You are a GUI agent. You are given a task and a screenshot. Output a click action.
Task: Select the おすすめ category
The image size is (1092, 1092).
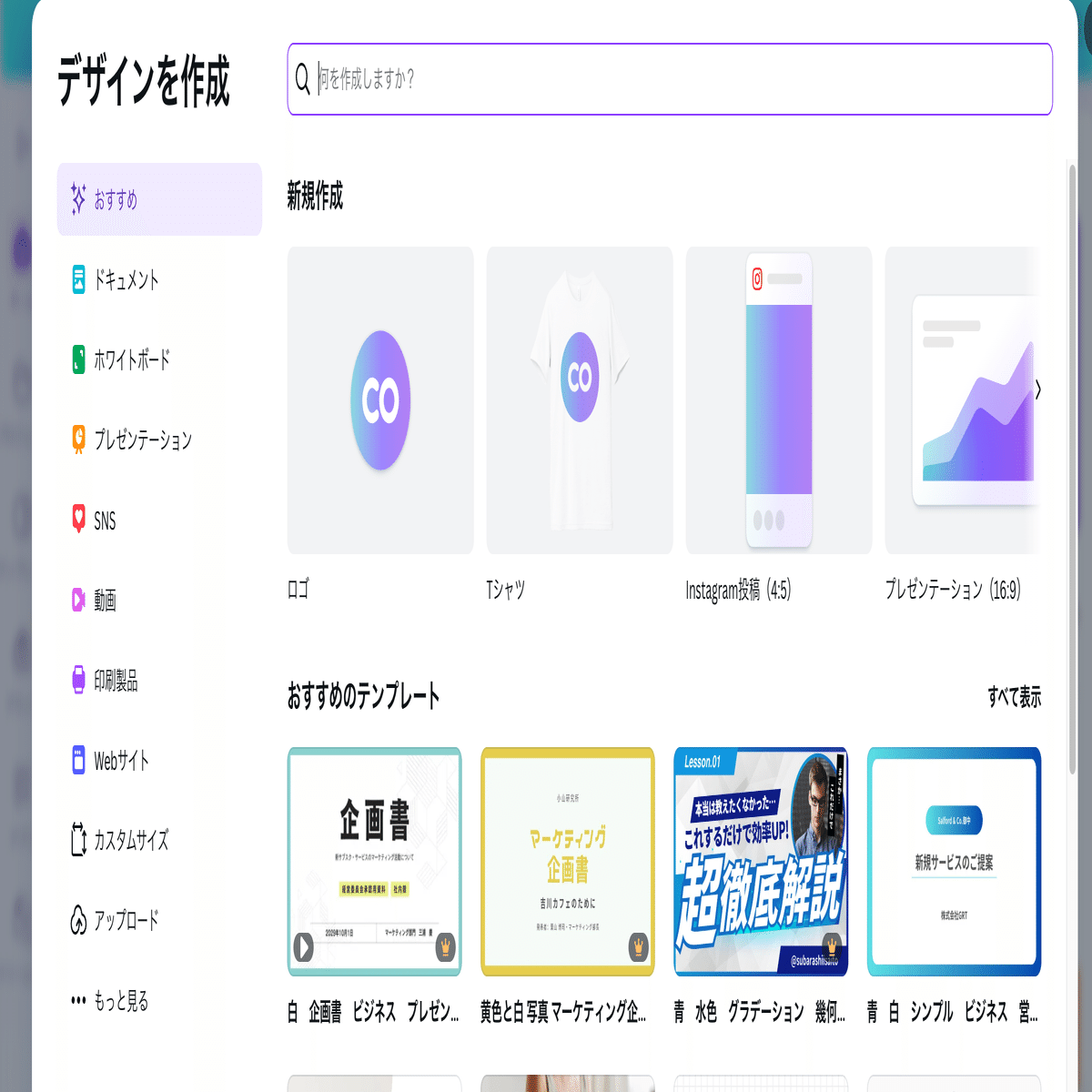[x=159, y=199]
